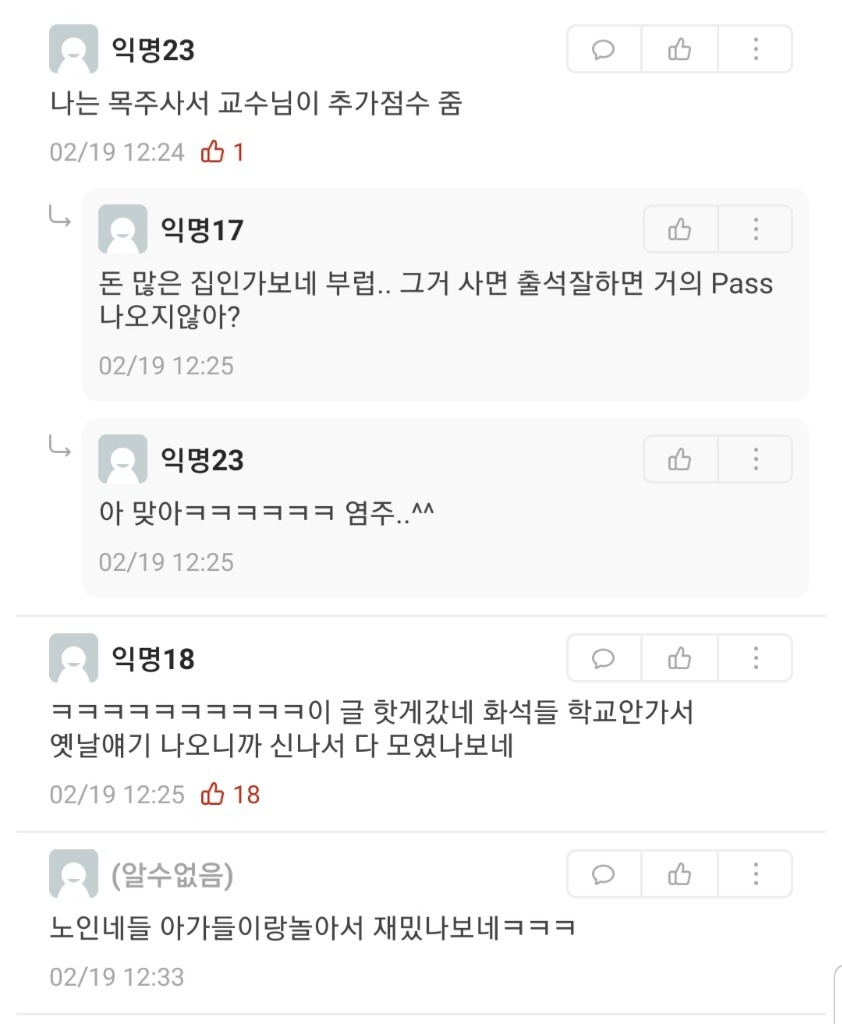This screenshot has width=842, height=1024.
Task: Open overflow menu on 익명17's reply
Action: (756, 230)
